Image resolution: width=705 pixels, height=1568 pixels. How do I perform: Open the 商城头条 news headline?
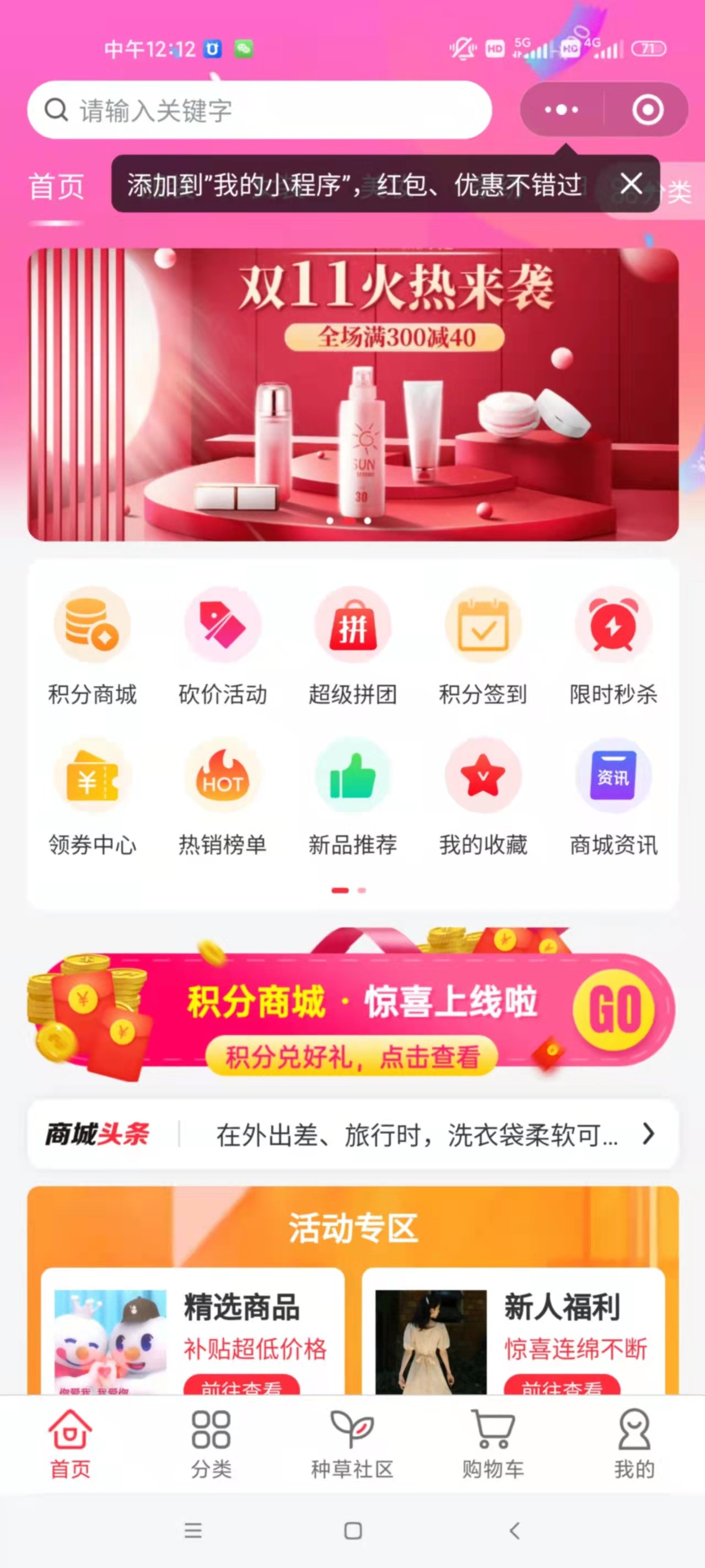[353, 1134]
